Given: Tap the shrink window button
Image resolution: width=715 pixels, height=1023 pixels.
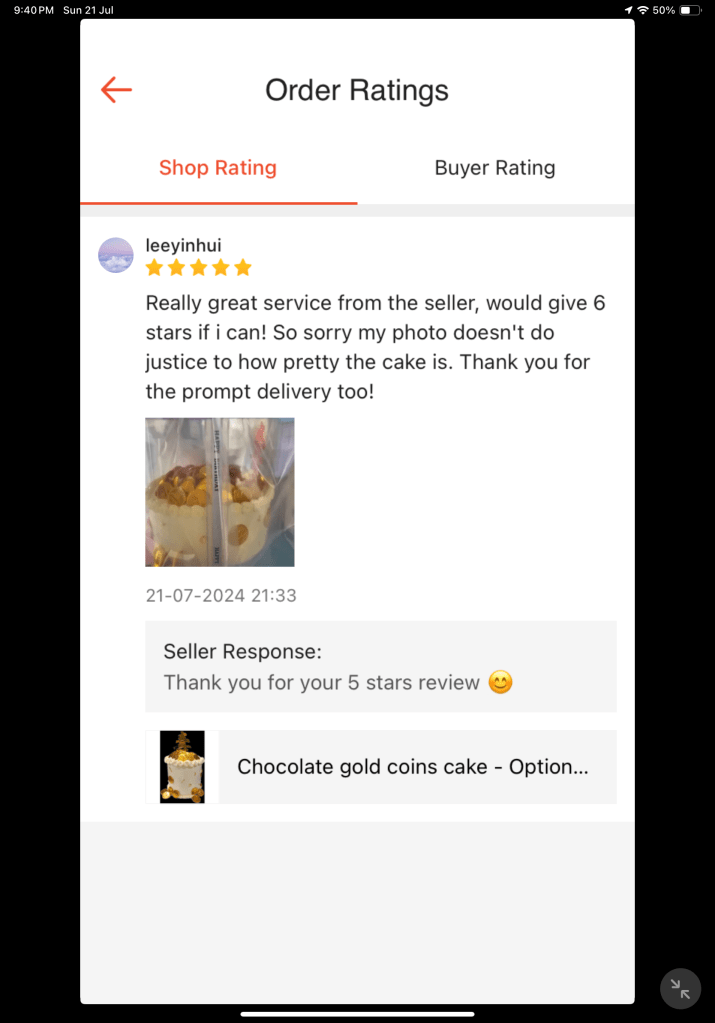Looking at the screenshot, I should coord(680,989).
